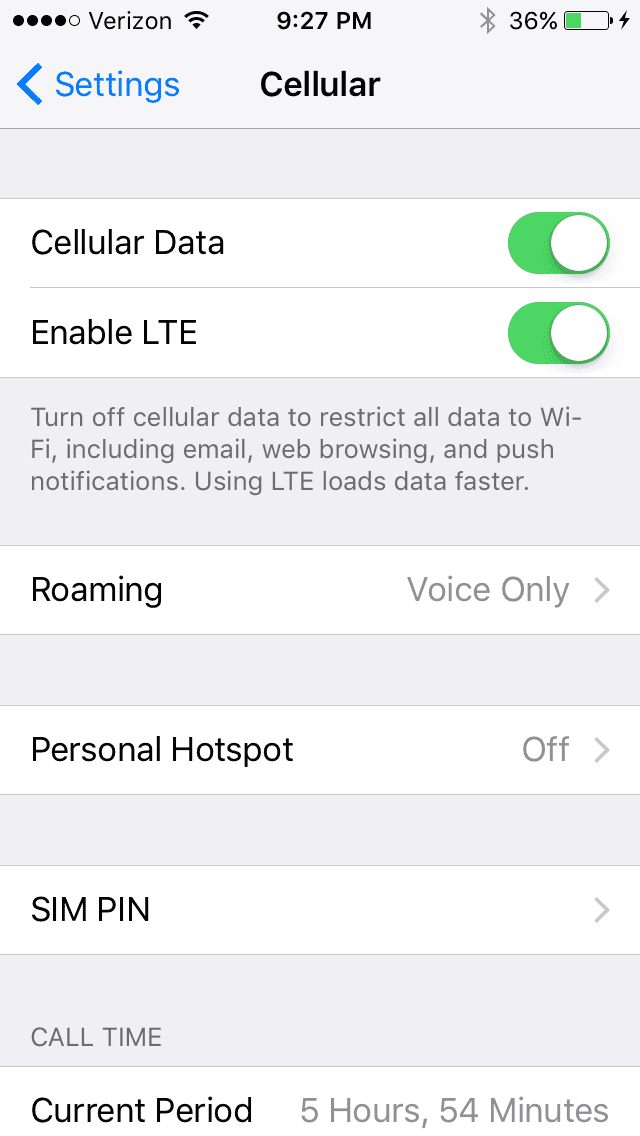Turn off the Cellular Data switch

[558, 243]
